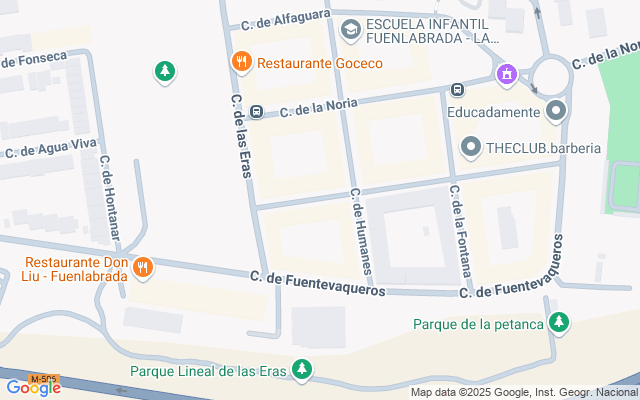Select the Escuela Infantil Fuenlabrada school pin
This screenshot has height=400, width=640.
click(x=350, y=30)
